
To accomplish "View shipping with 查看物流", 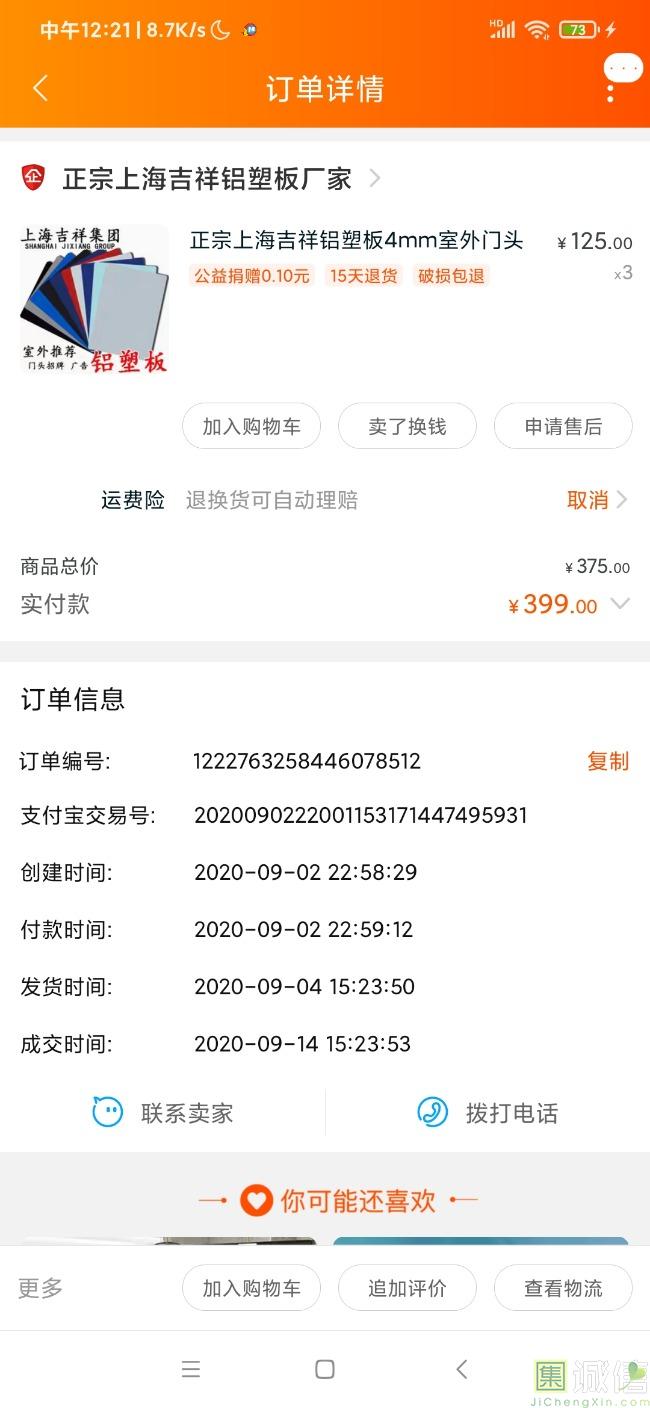I will [563, 1288].
